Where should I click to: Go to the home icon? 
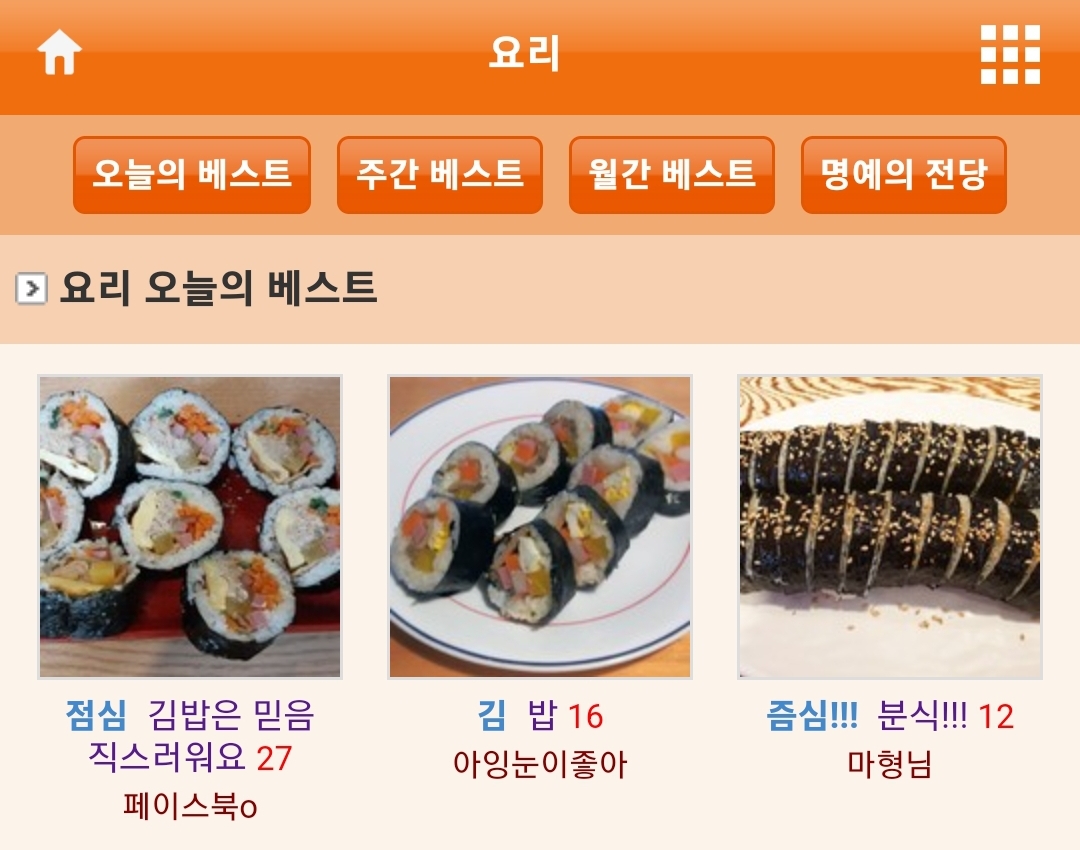point(59,53)
